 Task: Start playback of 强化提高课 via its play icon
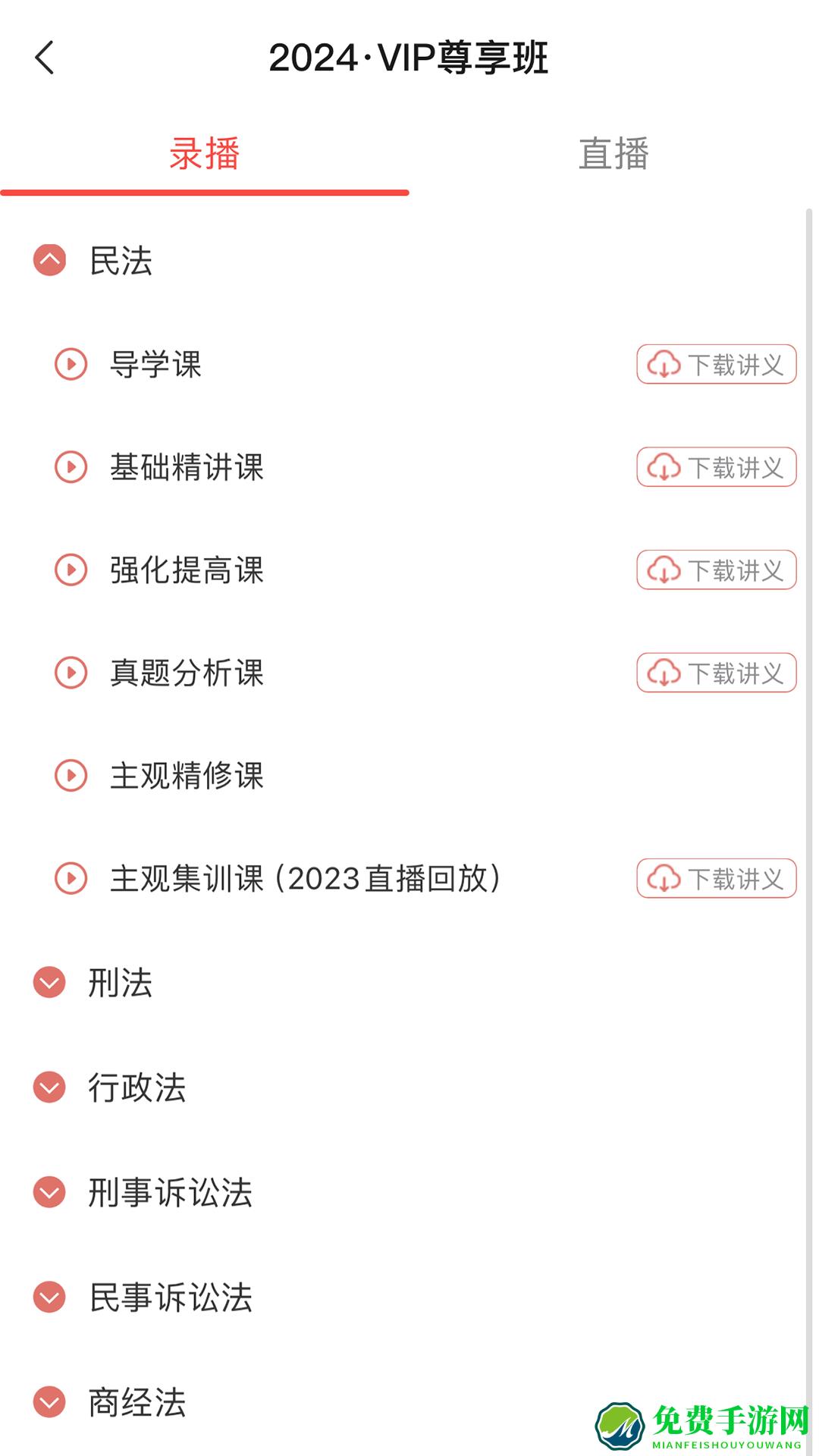point(70,572)
